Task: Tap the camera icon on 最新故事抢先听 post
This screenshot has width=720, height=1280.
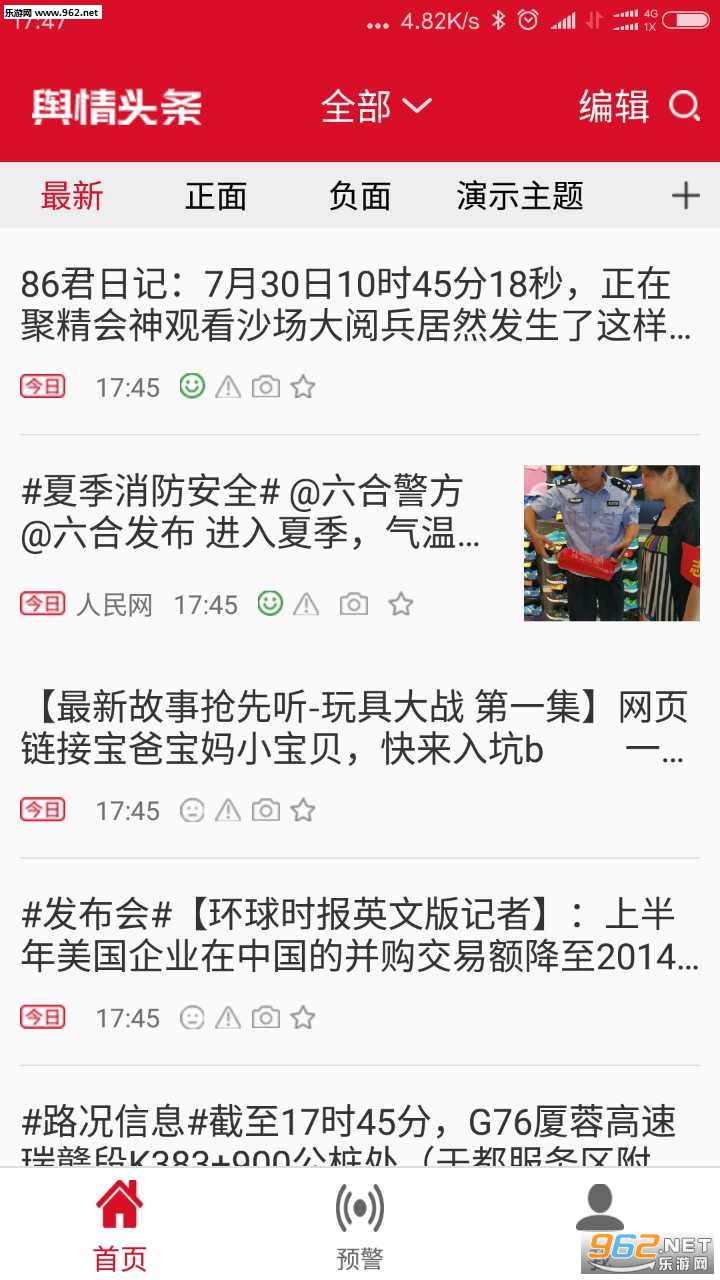Action: coord(265,810)
